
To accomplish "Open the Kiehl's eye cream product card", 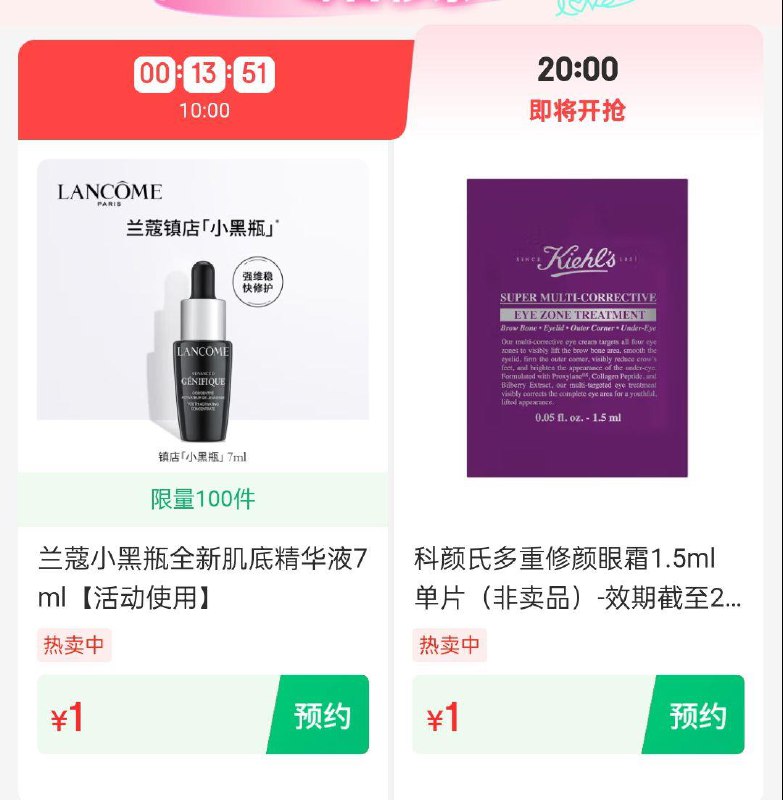I will (577, 328).
